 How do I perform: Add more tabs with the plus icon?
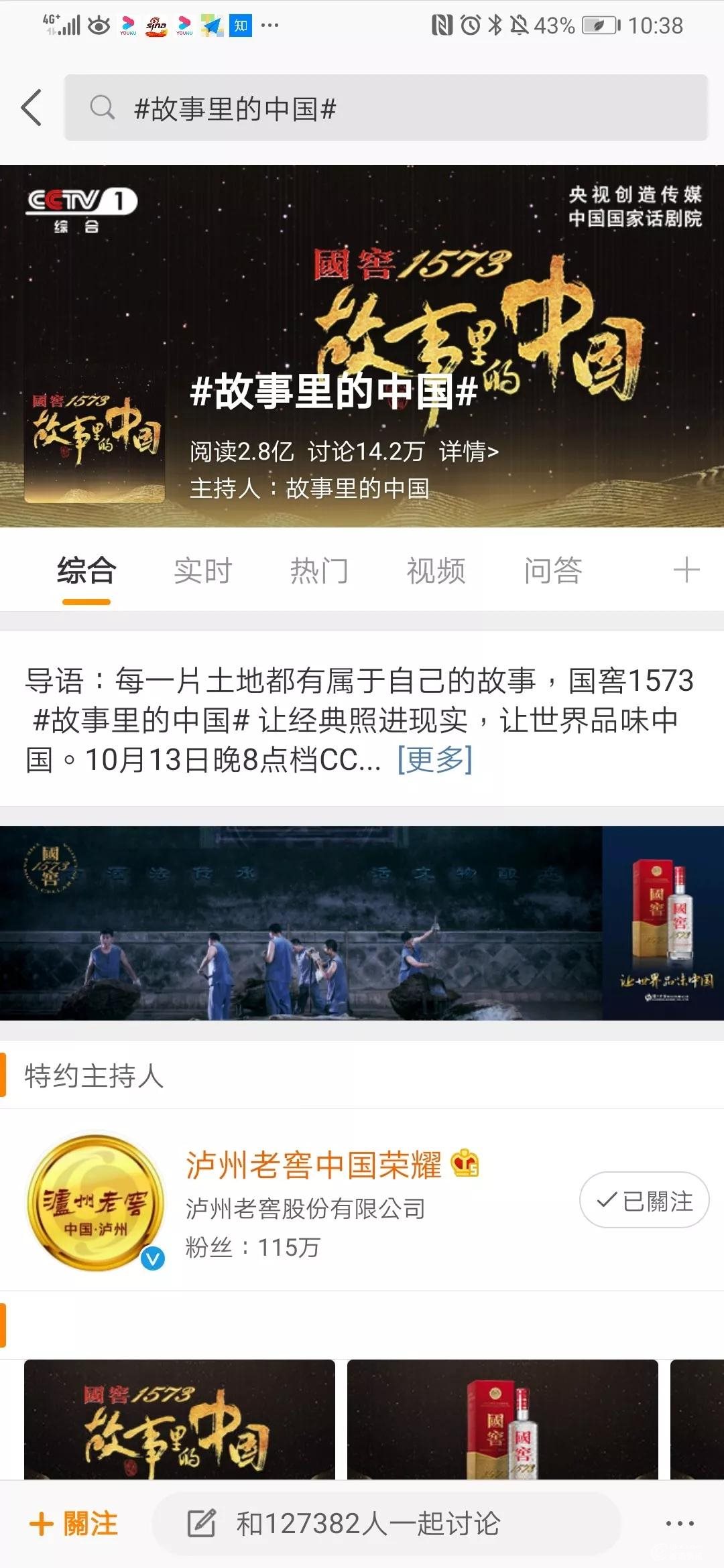pyautogui.click(x=686, y=571)
